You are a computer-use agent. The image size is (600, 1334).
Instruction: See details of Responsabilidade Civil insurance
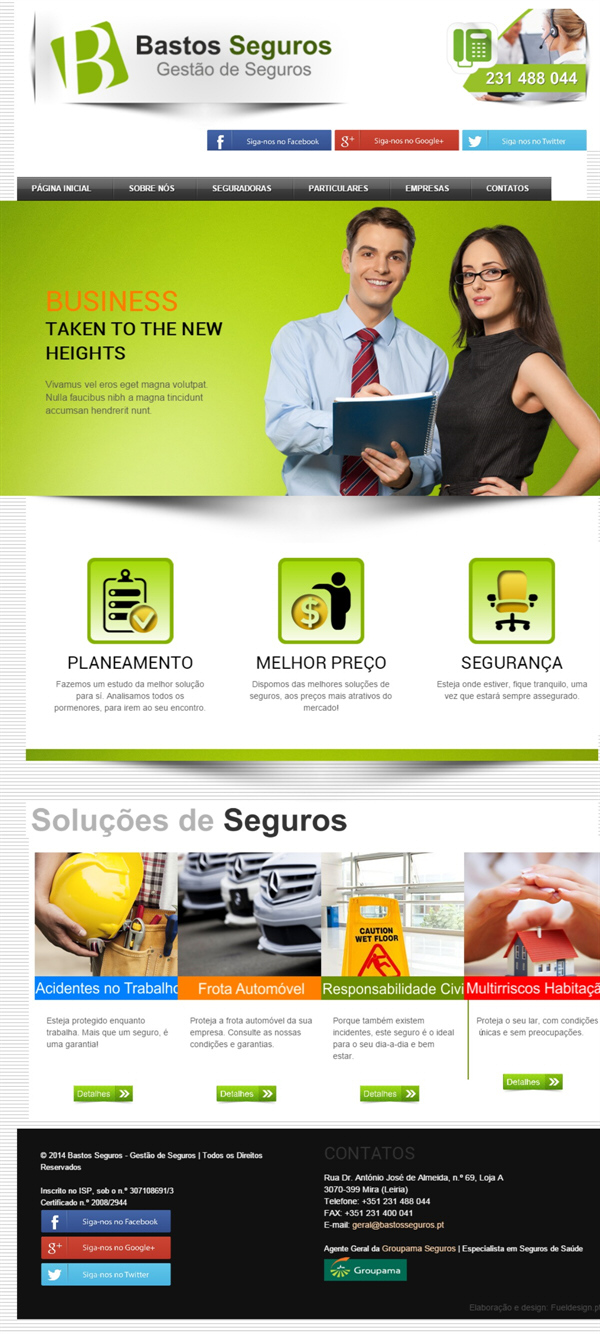point(389,1094)
